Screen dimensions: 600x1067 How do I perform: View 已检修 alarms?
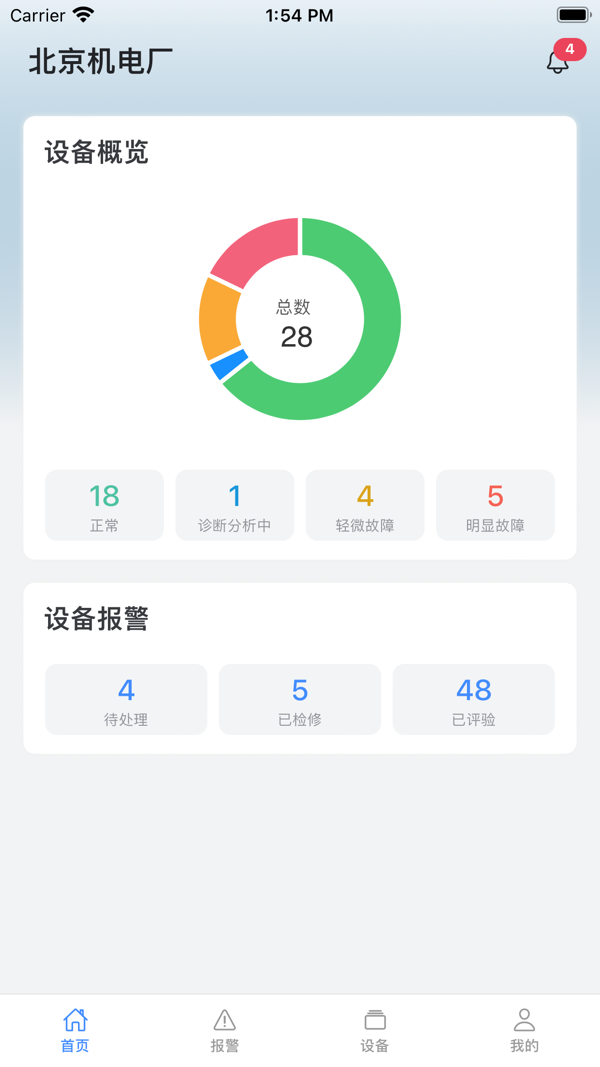click(300, 699)
